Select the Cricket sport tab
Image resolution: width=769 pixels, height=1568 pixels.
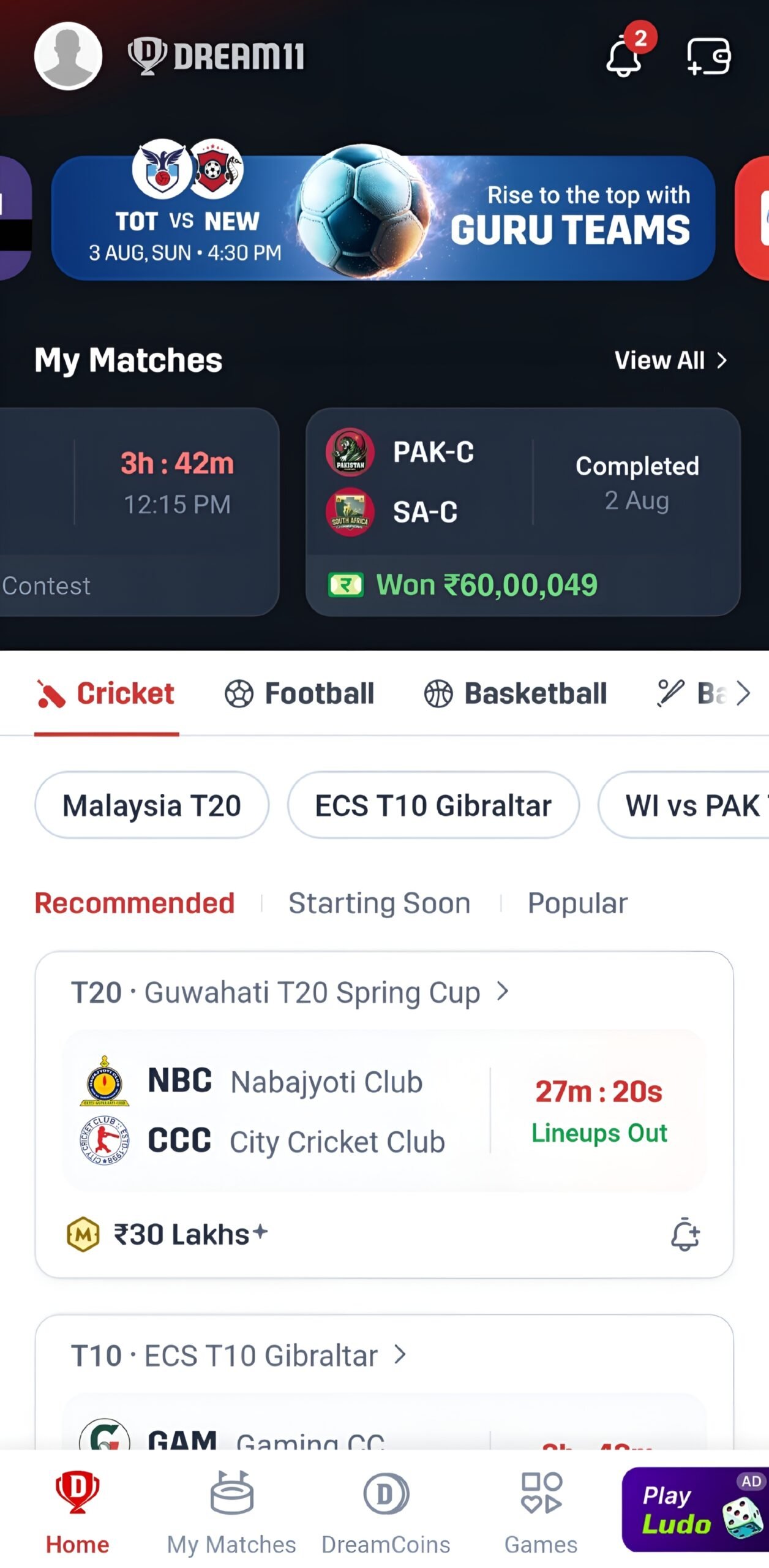(x=107, y=694)
